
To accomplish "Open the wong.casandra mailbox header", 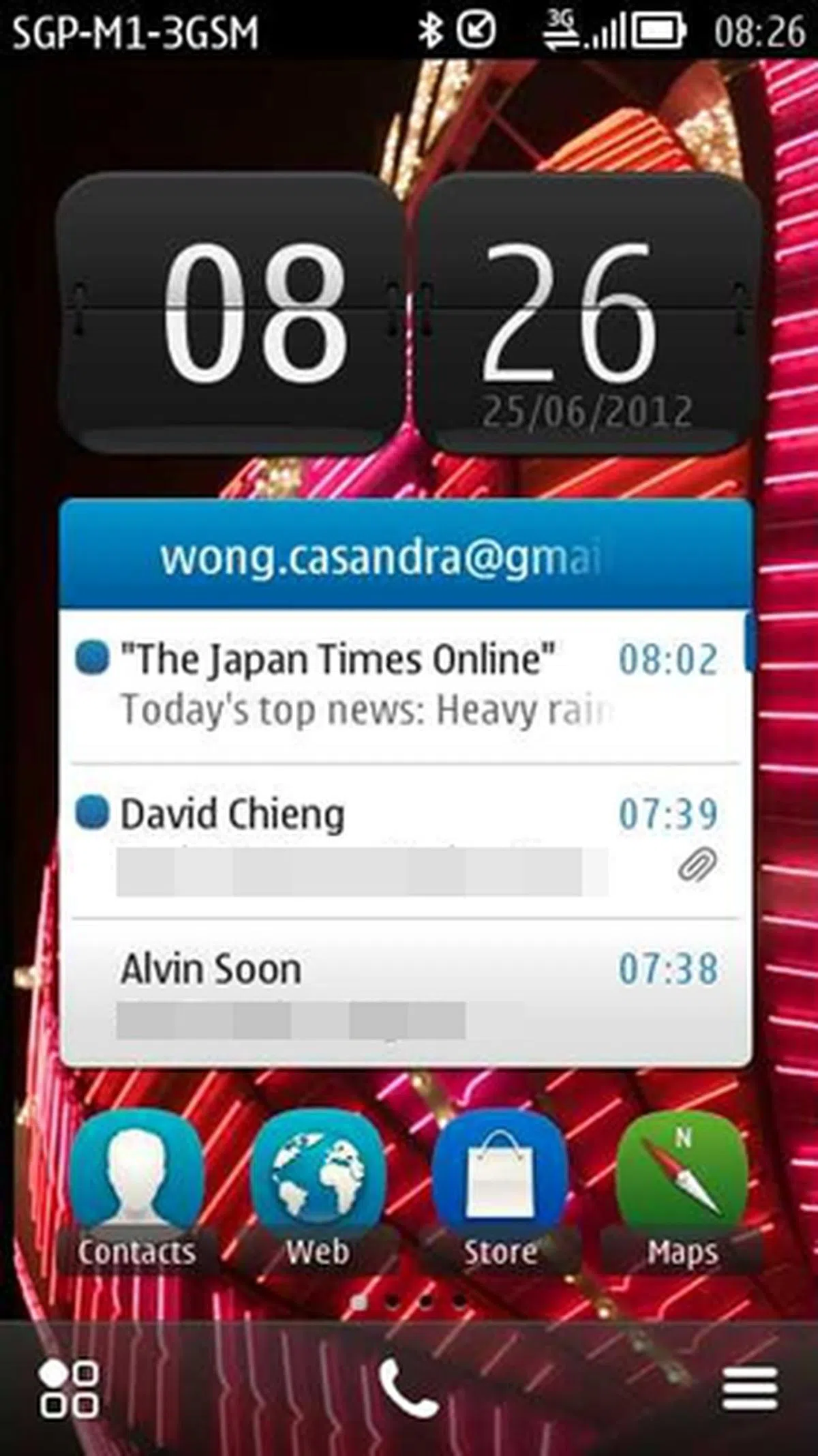I will pos(406,556).
